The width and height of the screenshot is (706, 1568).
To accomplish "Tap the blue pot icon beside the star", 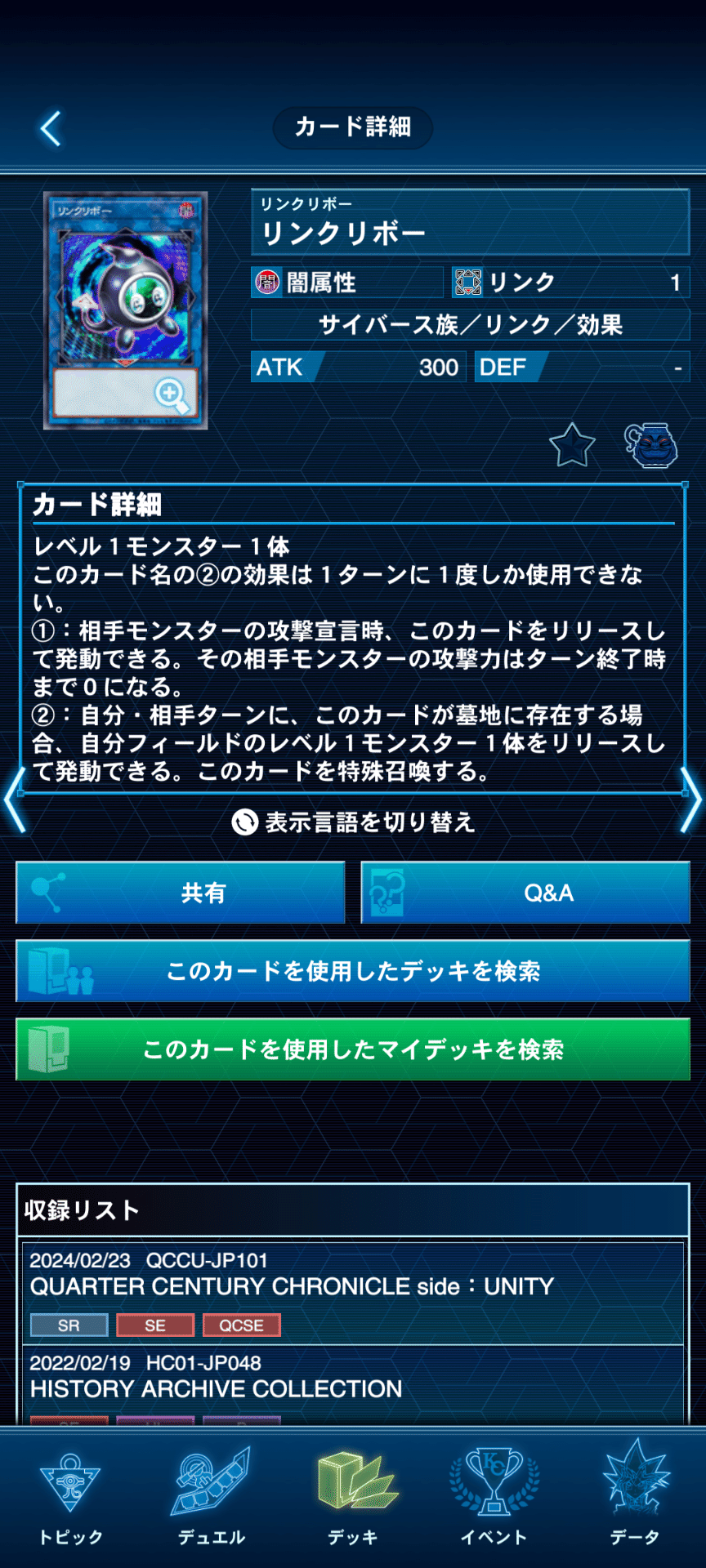I will pyautogui.click(x=651, y=445).
